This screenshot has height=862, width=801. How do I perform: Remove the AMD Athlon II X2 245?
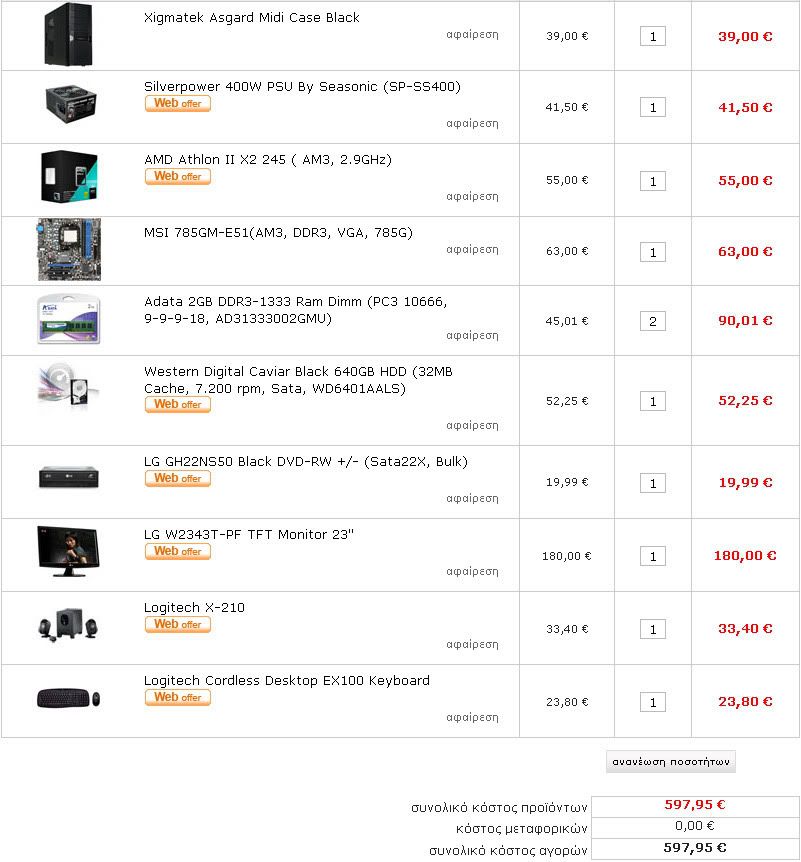point(472,196)
